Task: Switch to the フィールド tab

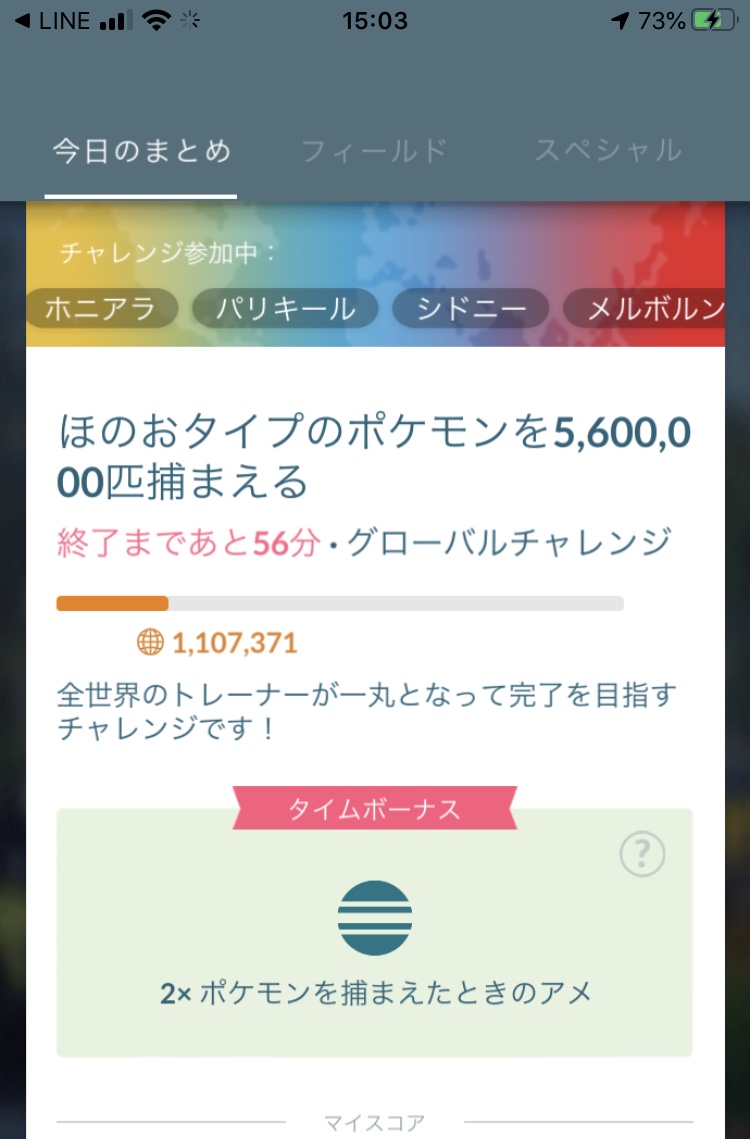Action: tap(374, 152)
